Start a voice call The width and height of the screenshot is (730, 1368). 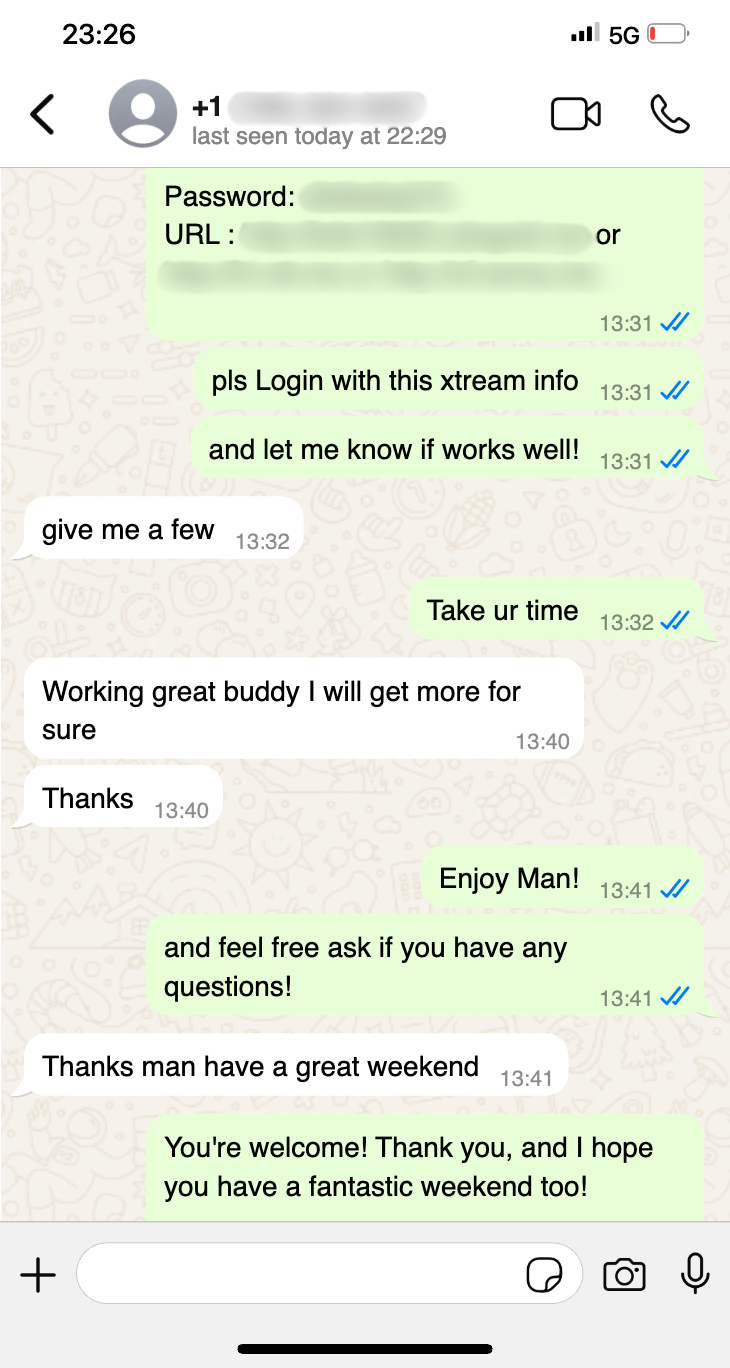tap(669, 114)
